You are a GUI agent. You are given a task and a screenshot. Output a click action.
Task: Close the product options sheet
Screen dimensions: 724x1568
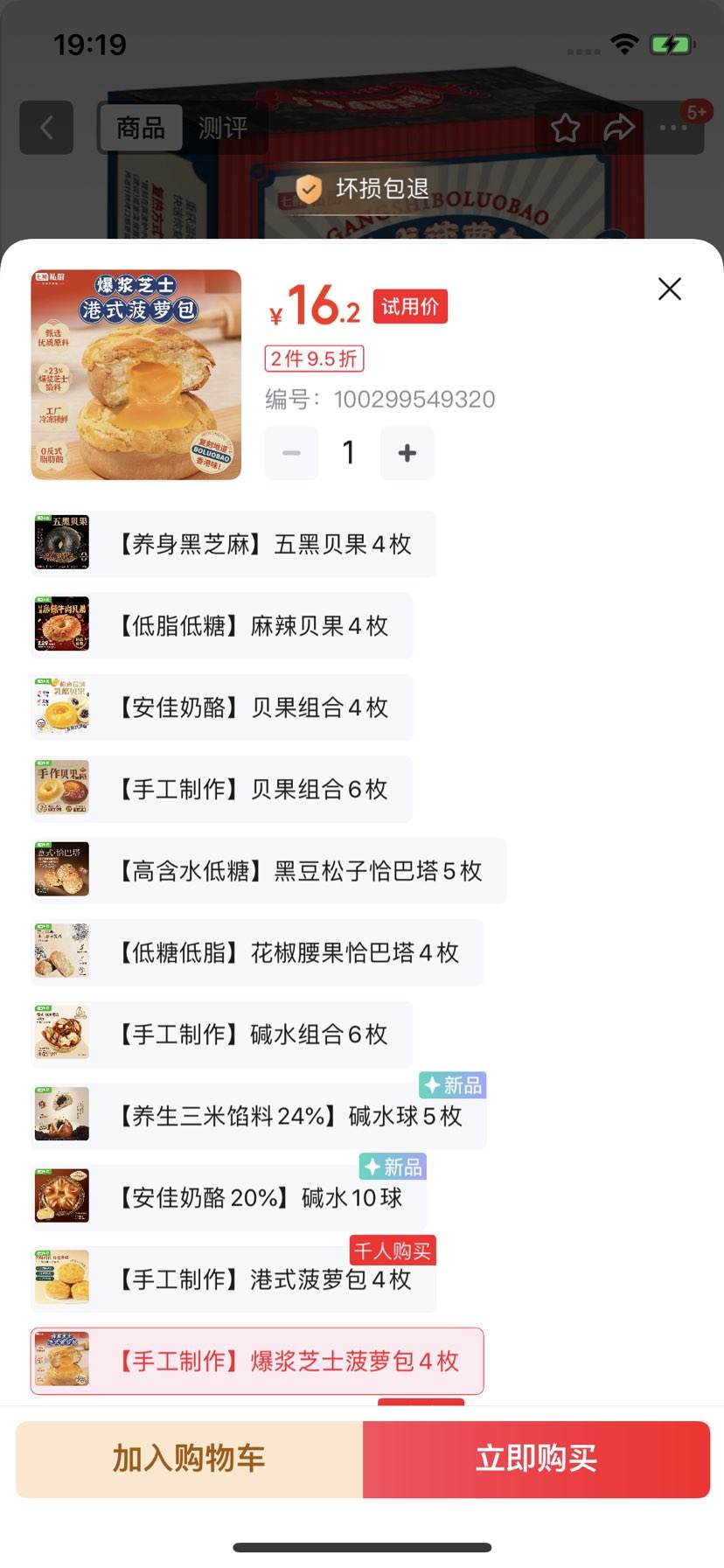click(669, 289)
